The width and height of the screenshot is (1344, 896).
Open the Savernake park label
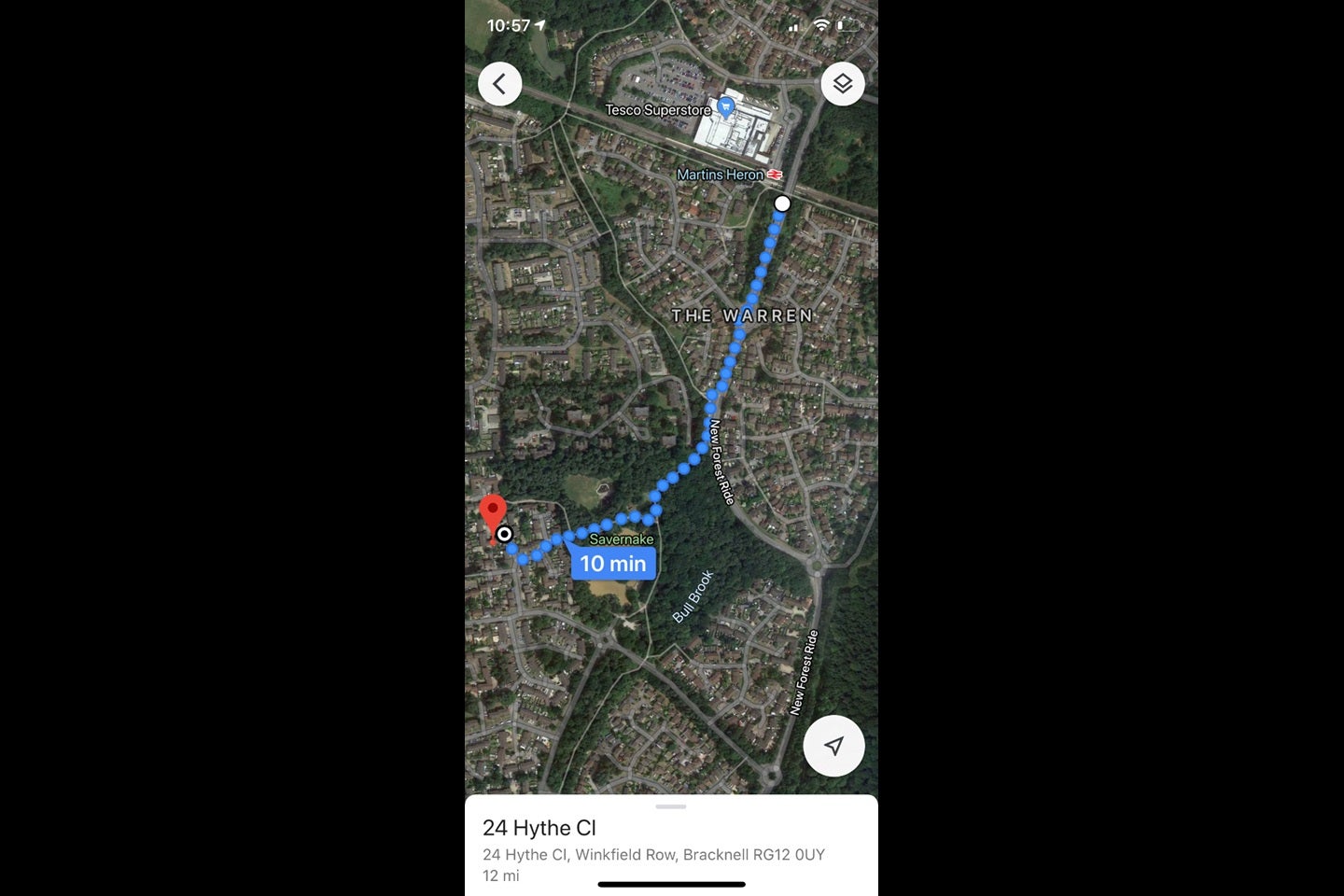[x=622, y=539]
